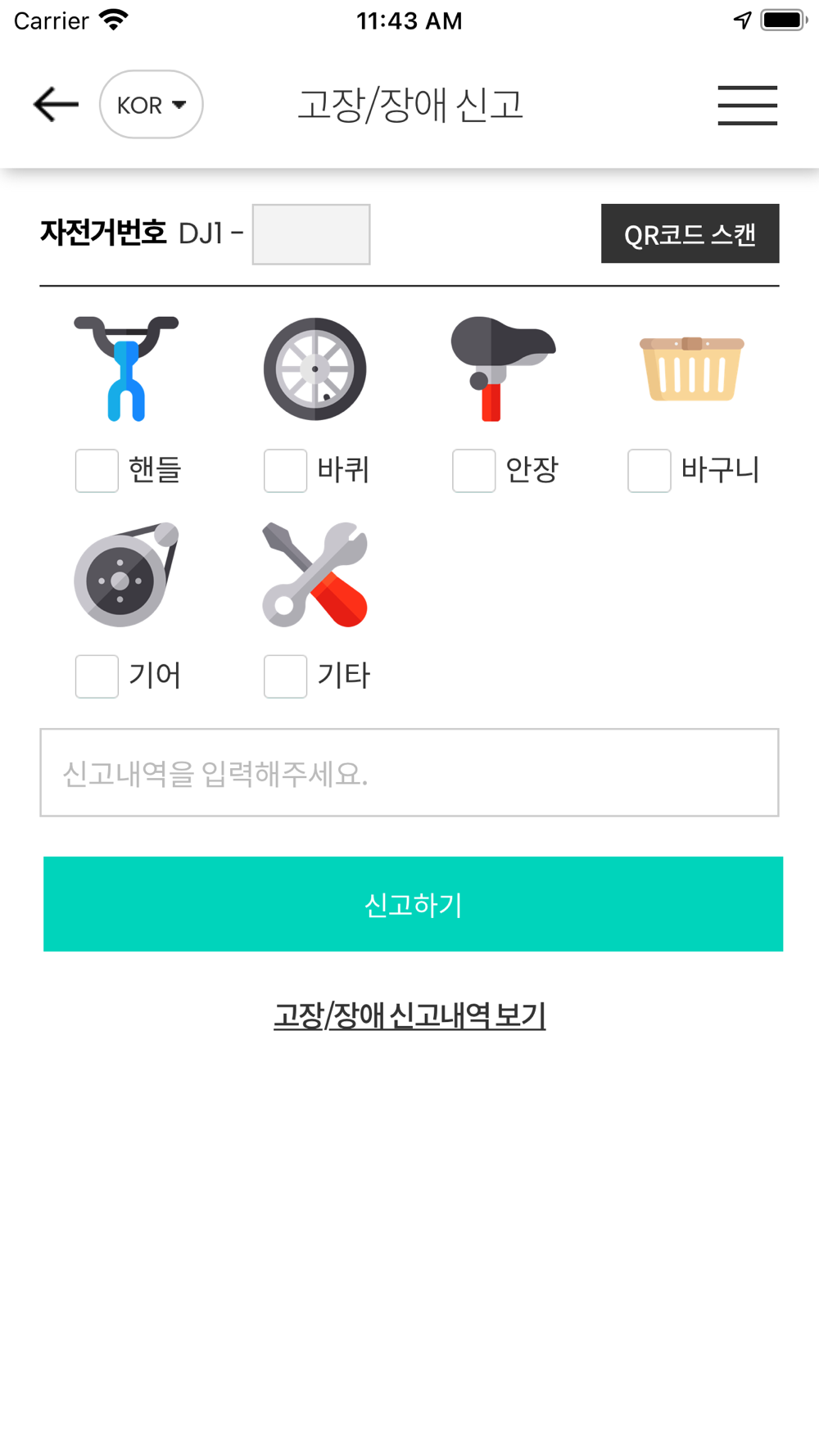This screenshot has width=819, height=1456.
Task: Check the 기타 checkbox
Action: (285, 676)
